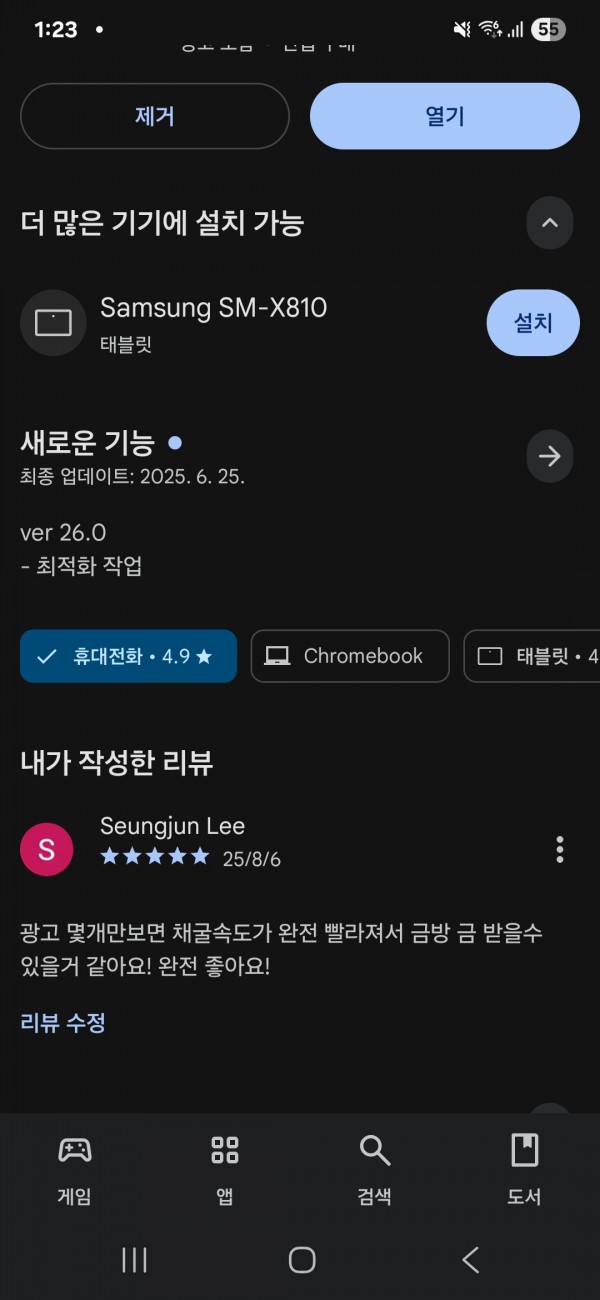
Task: Open overflow menu on Seungjun Lee's review
Action: coord(559,849)
